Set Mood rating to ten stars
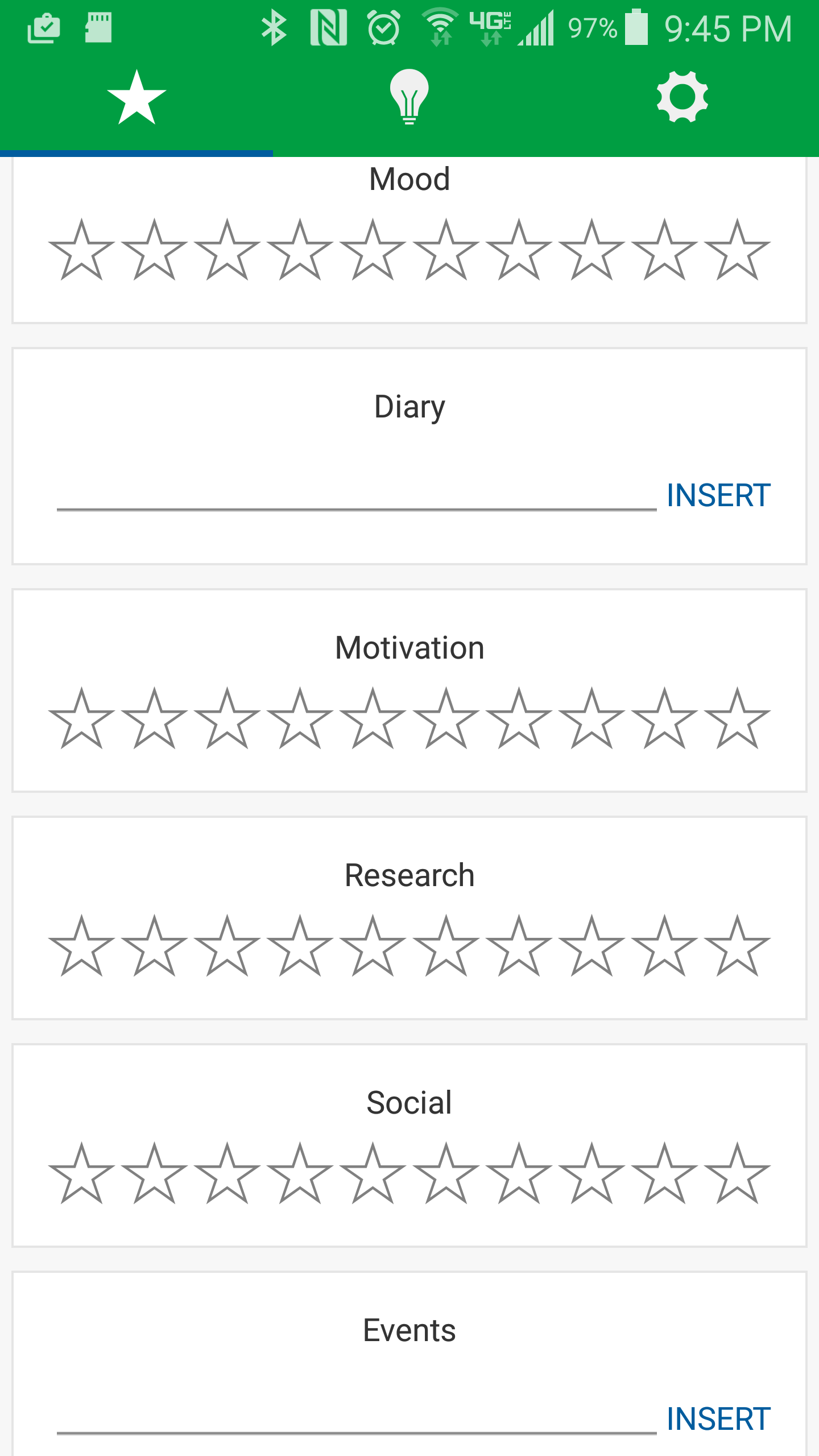Viewport: 819px width, 1456px height. (737, 251)
